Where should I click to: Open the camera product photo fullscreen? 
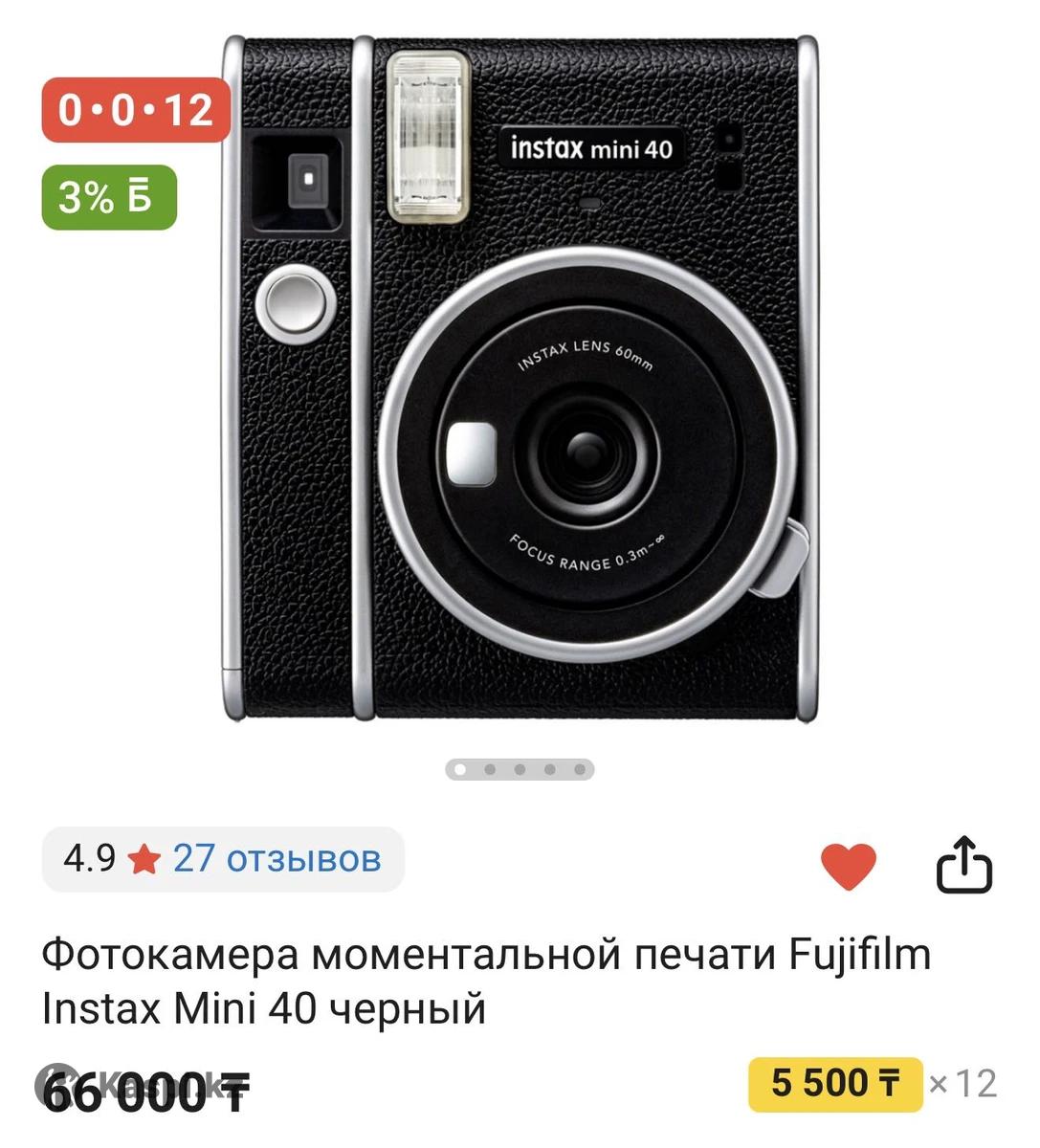(x=520, y=383)
